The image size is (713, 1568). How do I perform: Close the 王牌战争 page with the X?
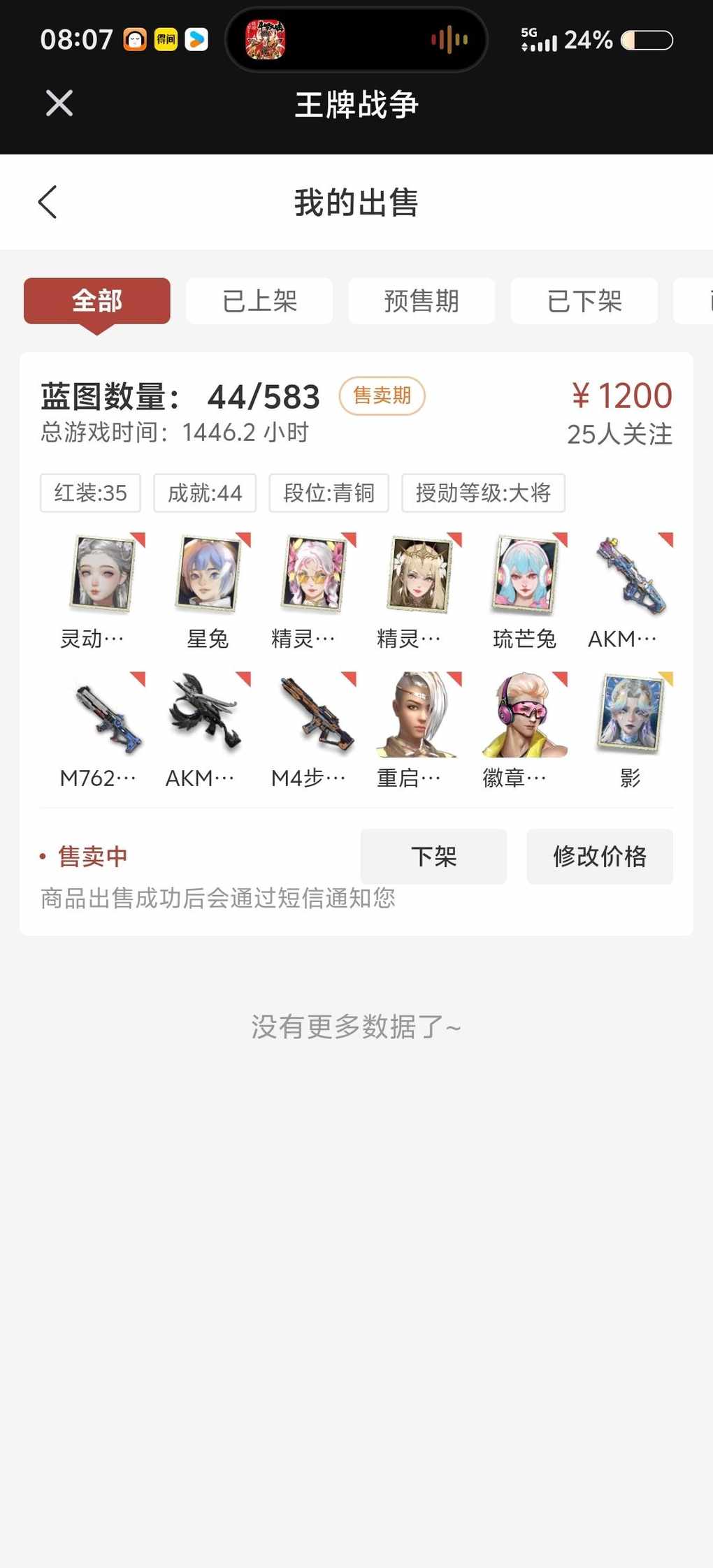pyautogui.click(x=59, y=103)
